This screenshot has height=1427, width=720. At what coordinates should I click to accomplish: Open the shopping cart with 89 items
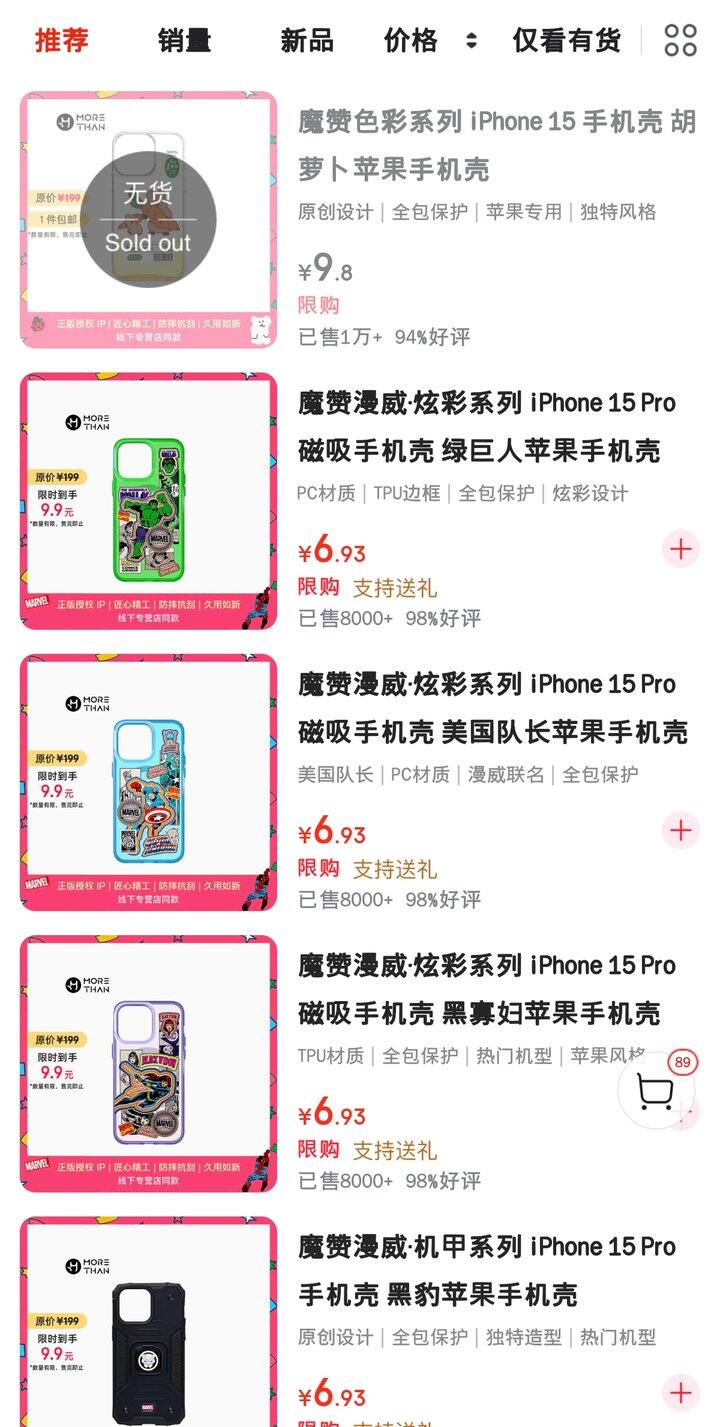(x=656, y=1090)
